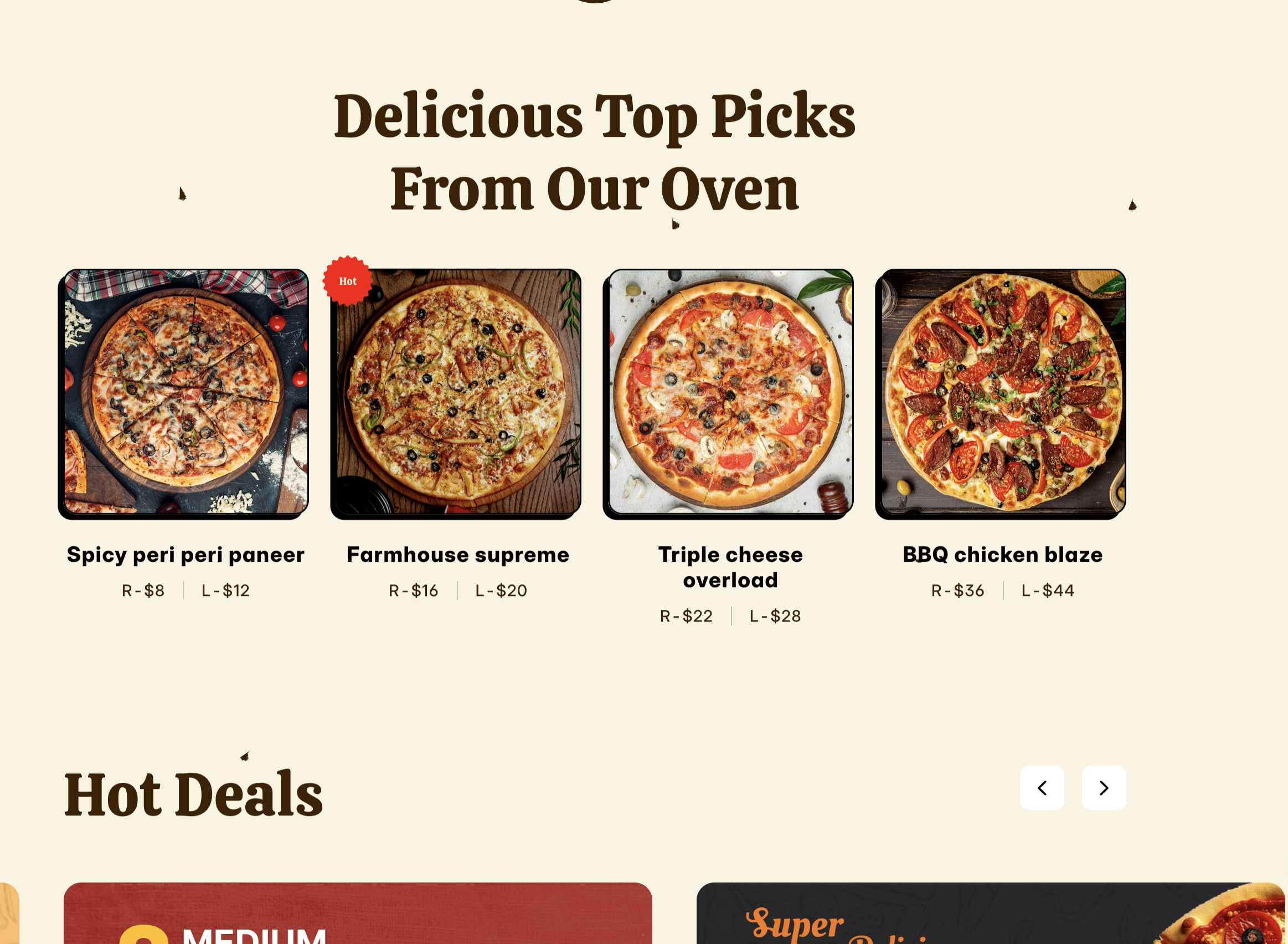View the BBQ chicken blaze pizza
Screen dimensions: 1288x944
pyautogui.click(x=1001, y=393)
